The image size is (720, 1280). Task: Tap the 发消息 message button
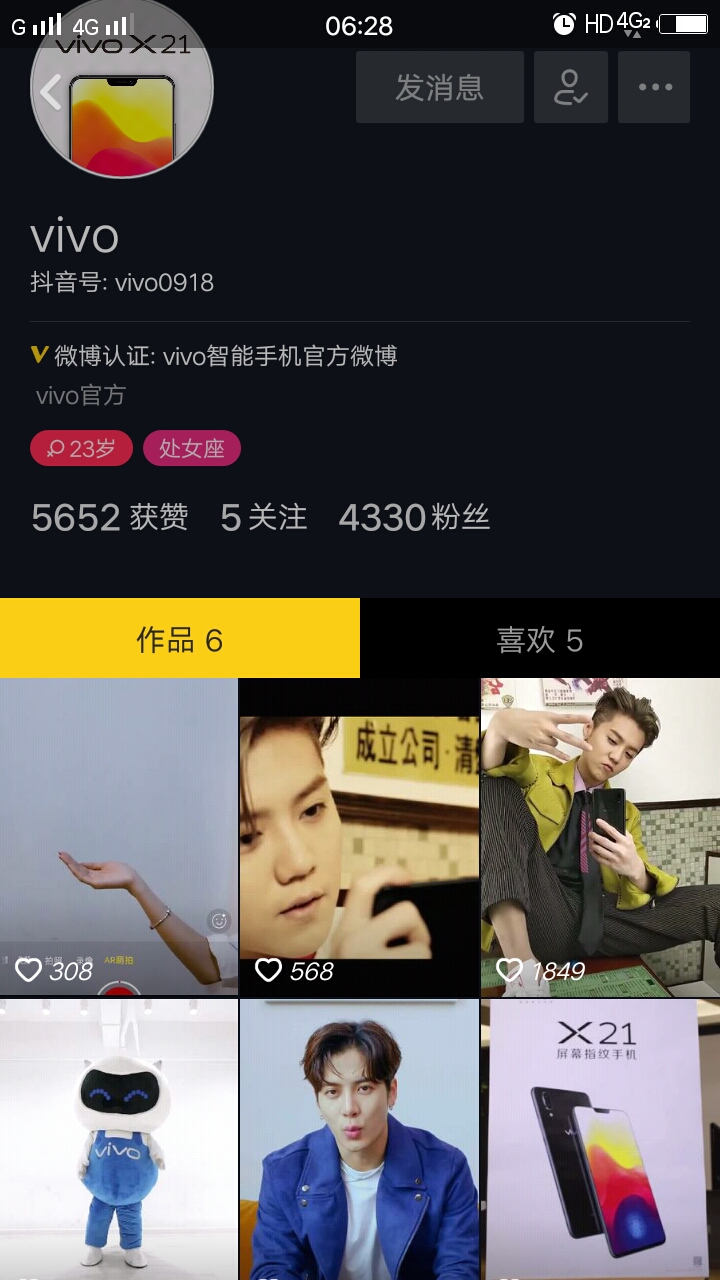pyautogui.click(x=439, y=87)
